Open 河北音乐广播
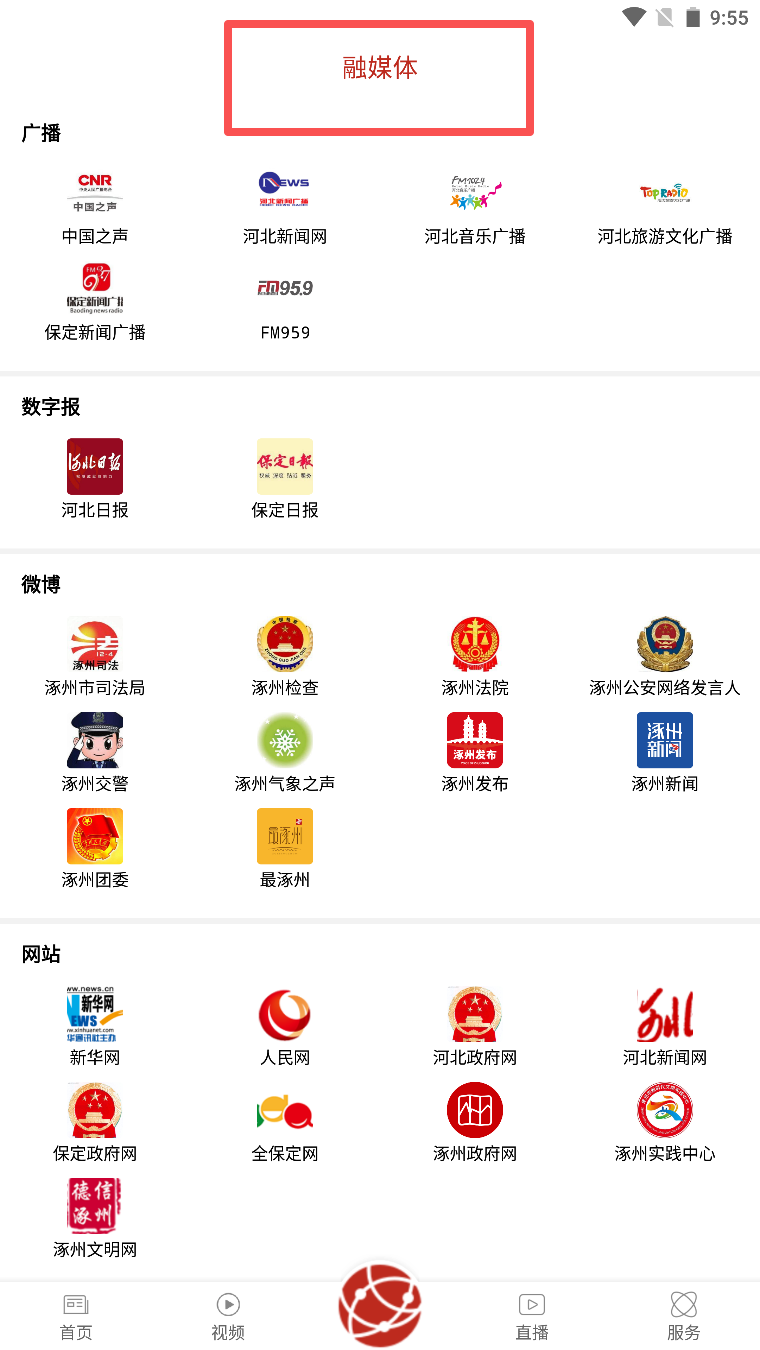 [475, 207]
